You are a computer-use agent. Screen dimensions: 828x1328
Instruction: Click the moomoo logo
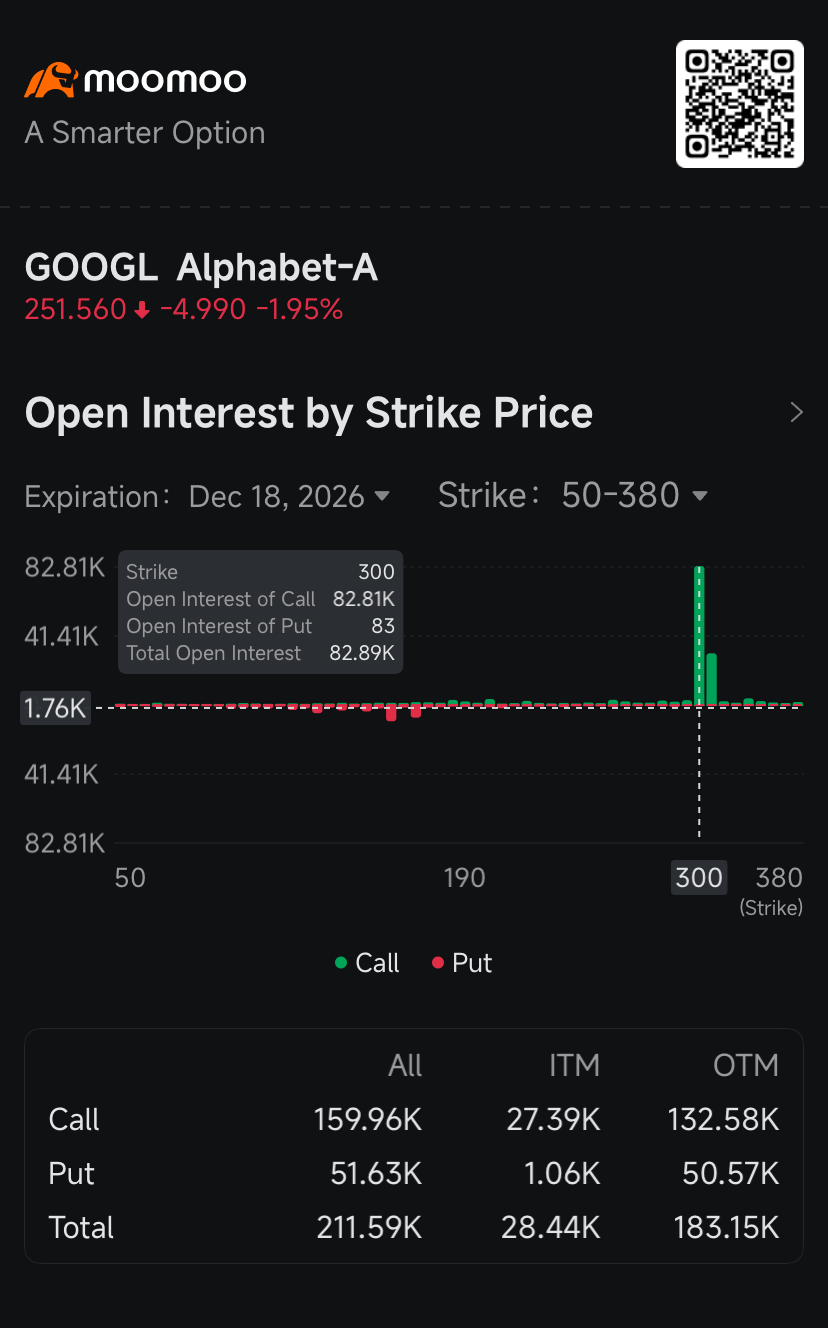click(x=133, y=79)
